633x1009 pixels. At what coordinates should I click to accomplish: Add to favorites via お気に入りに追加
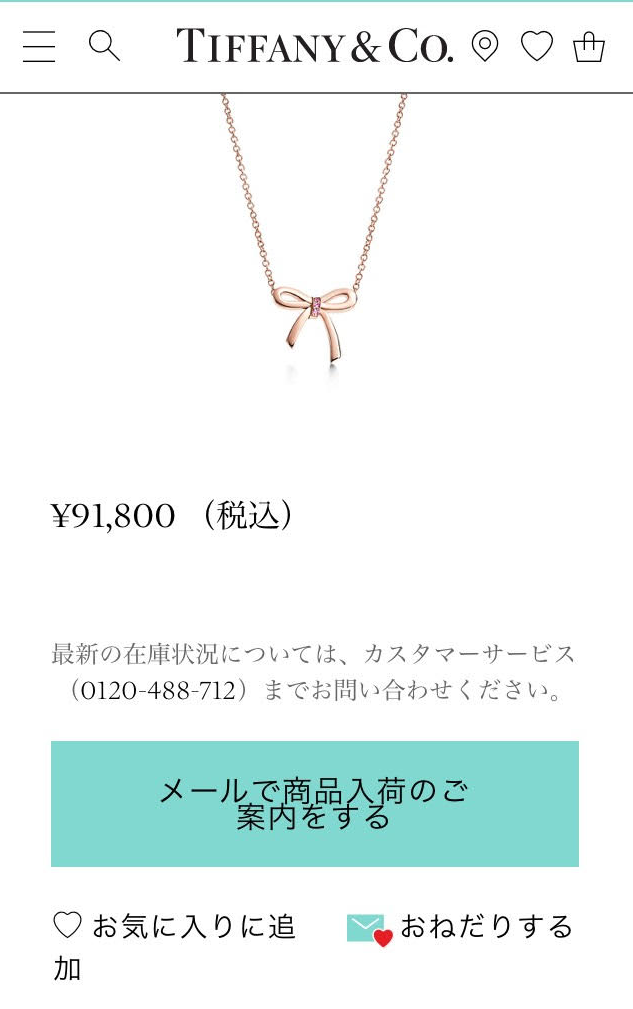[x=175, y=927]
